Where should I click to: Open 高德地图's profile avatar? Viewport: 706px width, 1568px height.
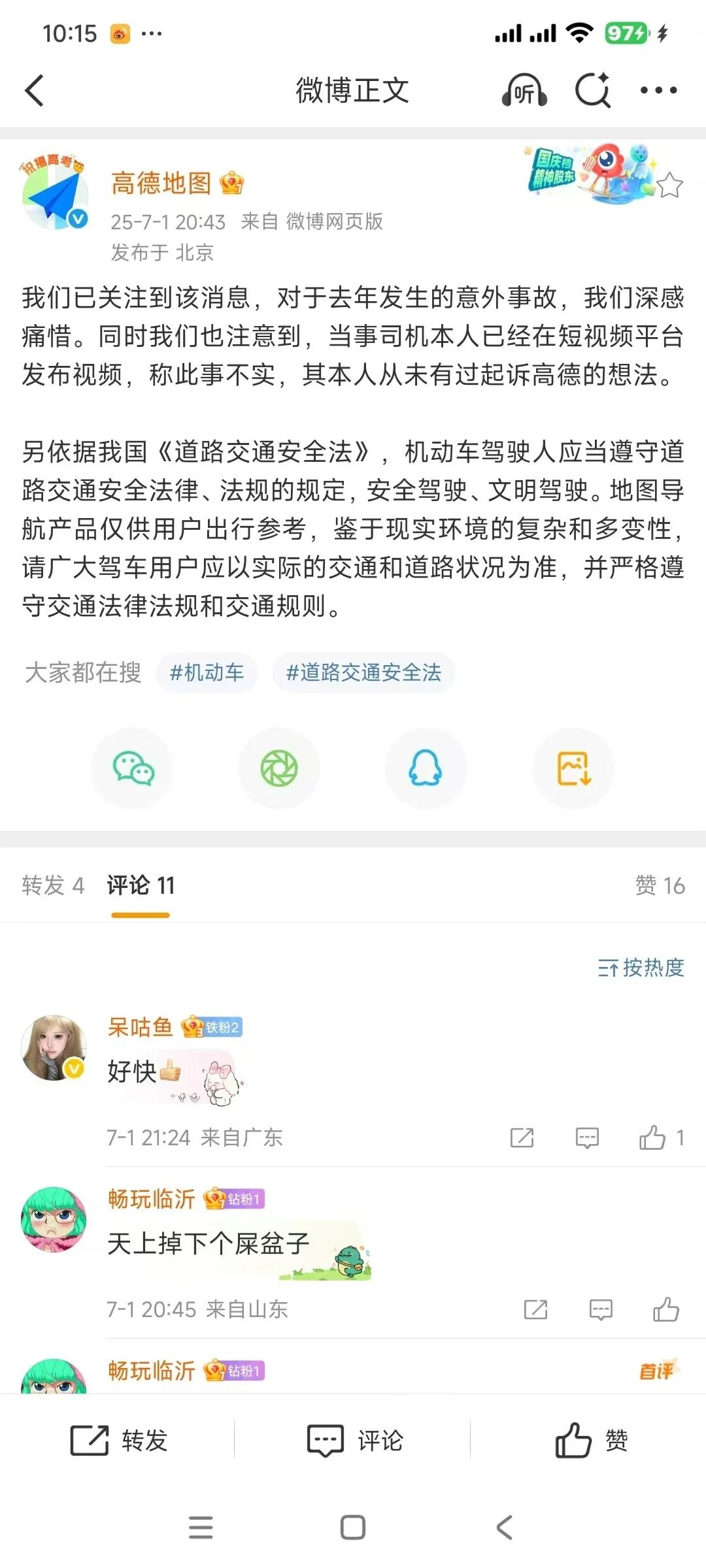pyautogui.click(x=55, y=194)
